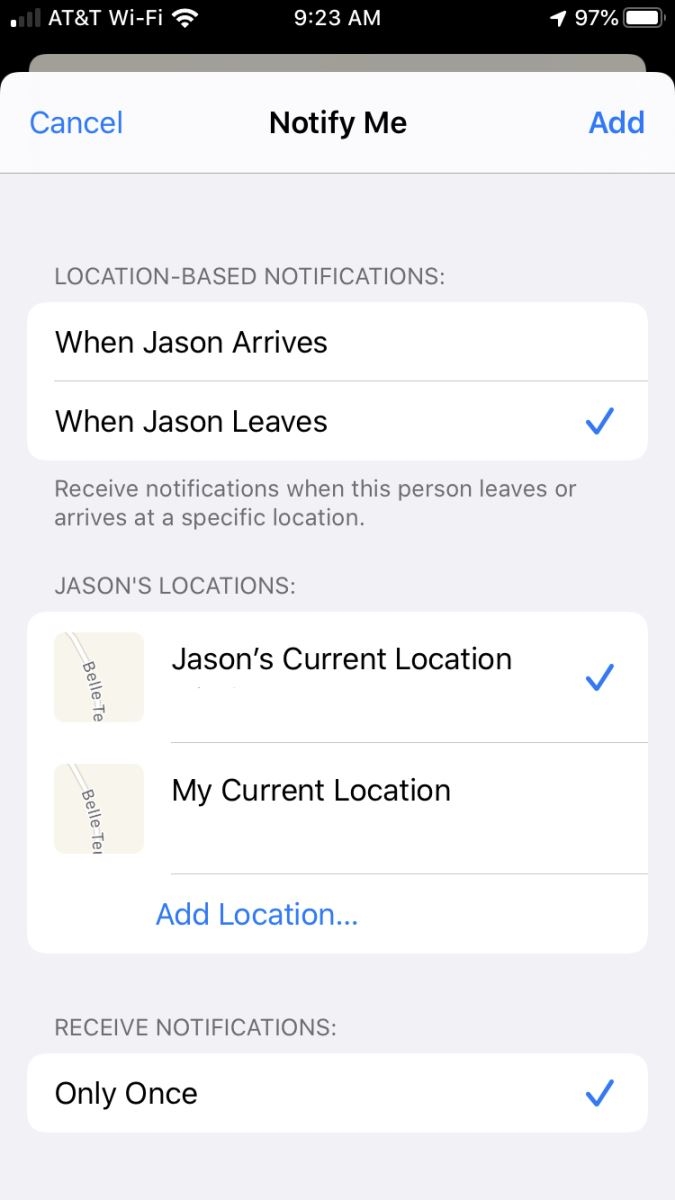The height and width of the screenshot is (1200, 675).
Task: Tap Add to save the notification
Action: 616,123
